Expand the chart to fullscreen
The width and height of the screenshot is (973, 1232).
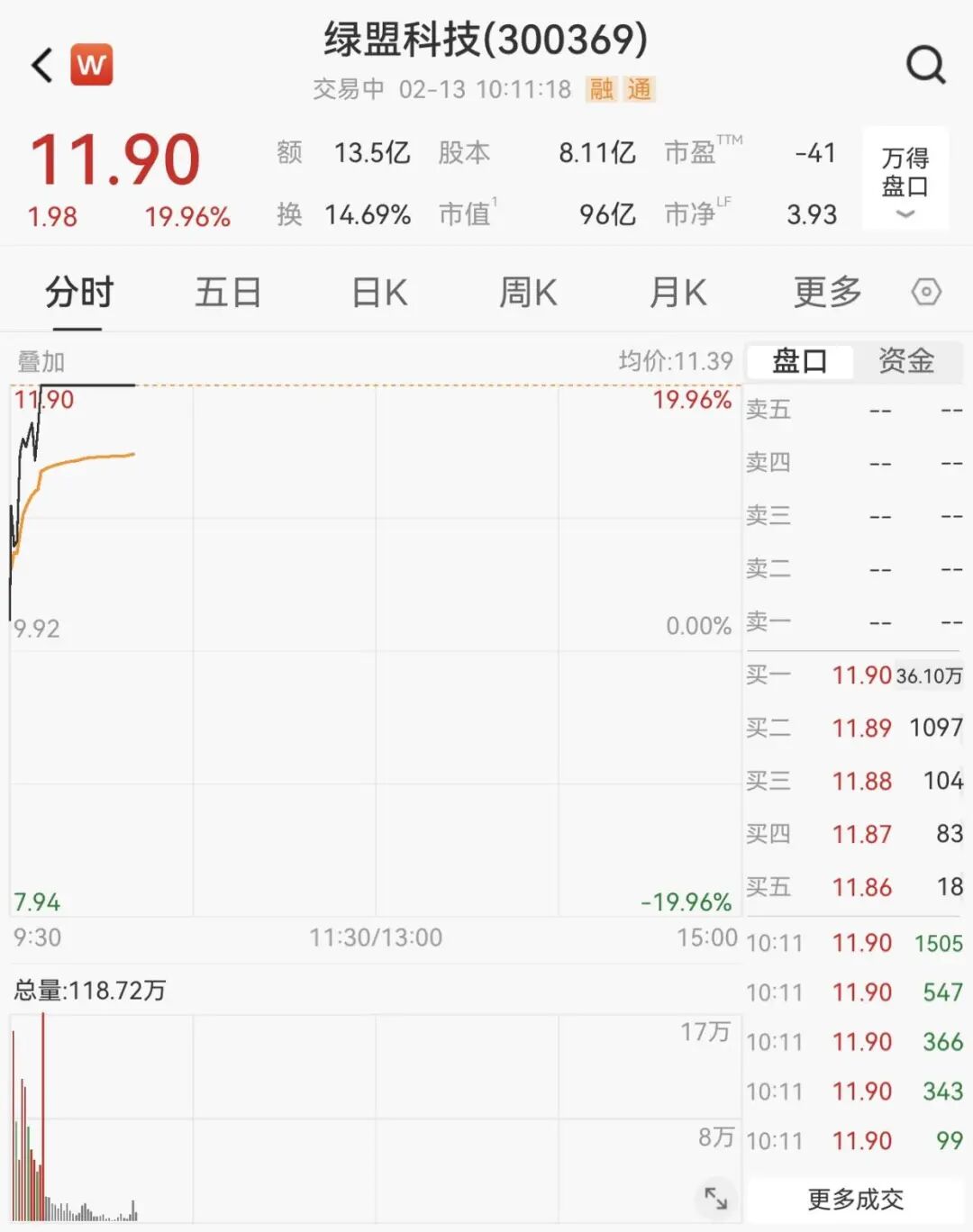click(715, 1198)
